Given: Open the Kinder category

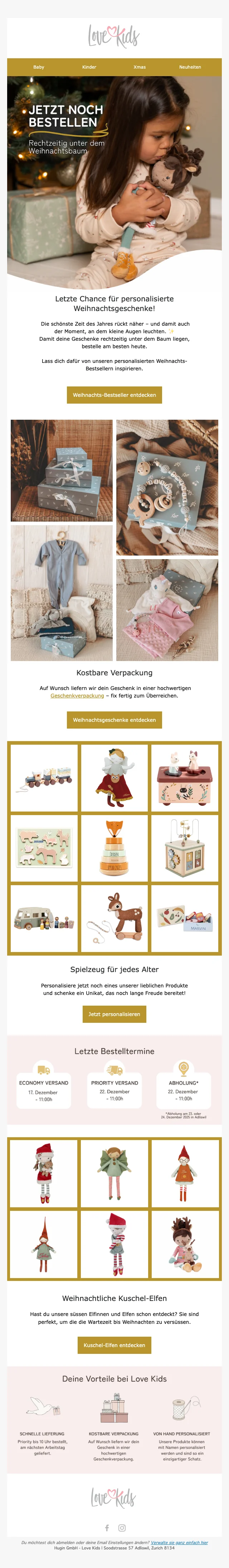Looking at the screenshot, I should tap(89, 67).
